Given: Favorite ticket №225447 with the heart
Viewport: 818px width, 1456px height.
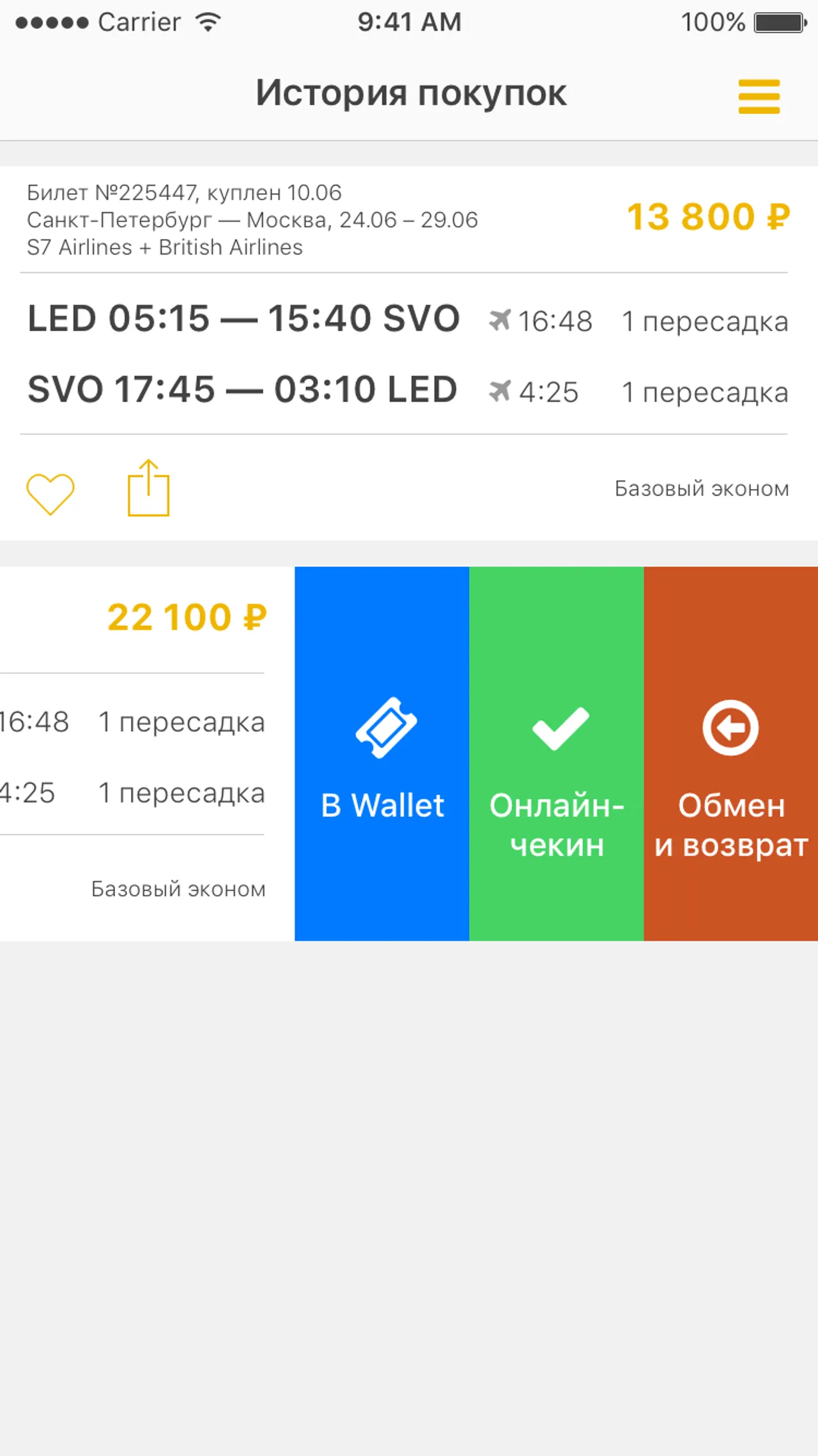Looking at the screenshot, I should click(x=50, y=494).
